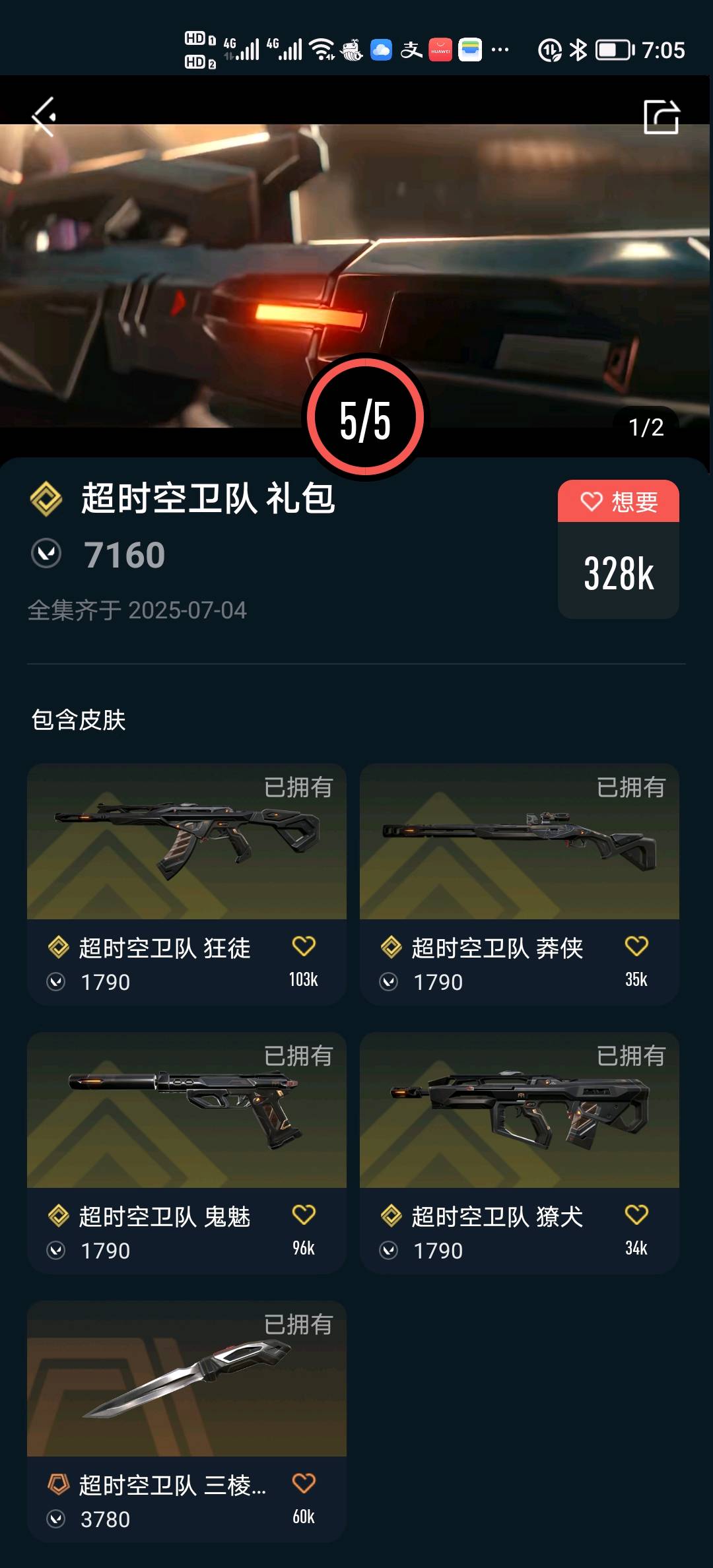Like the 三棱 knife with its heart

pyautogui.click(x=304, y=1484)
